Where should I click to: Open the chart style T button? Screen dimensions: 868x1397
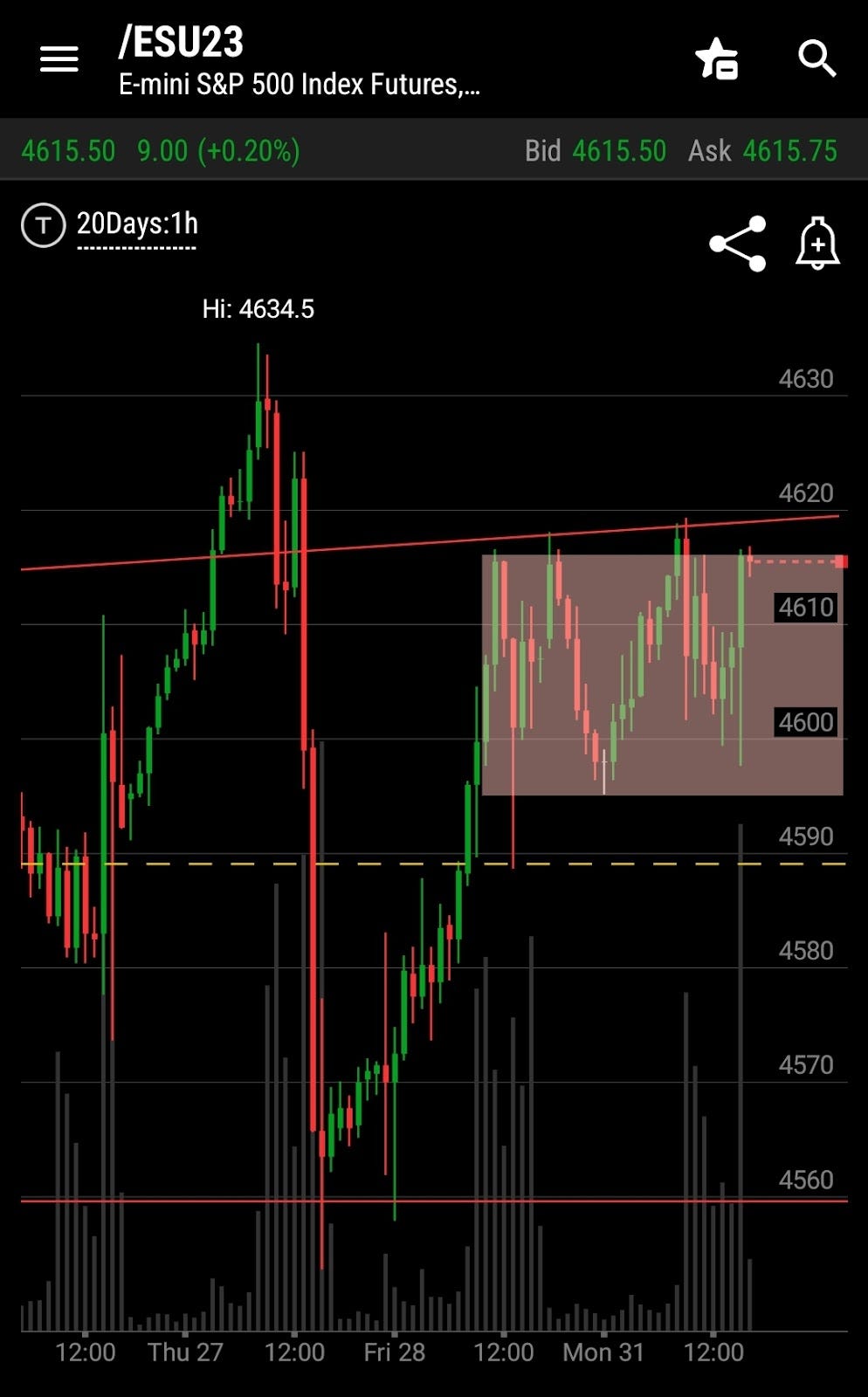point(43,225)
